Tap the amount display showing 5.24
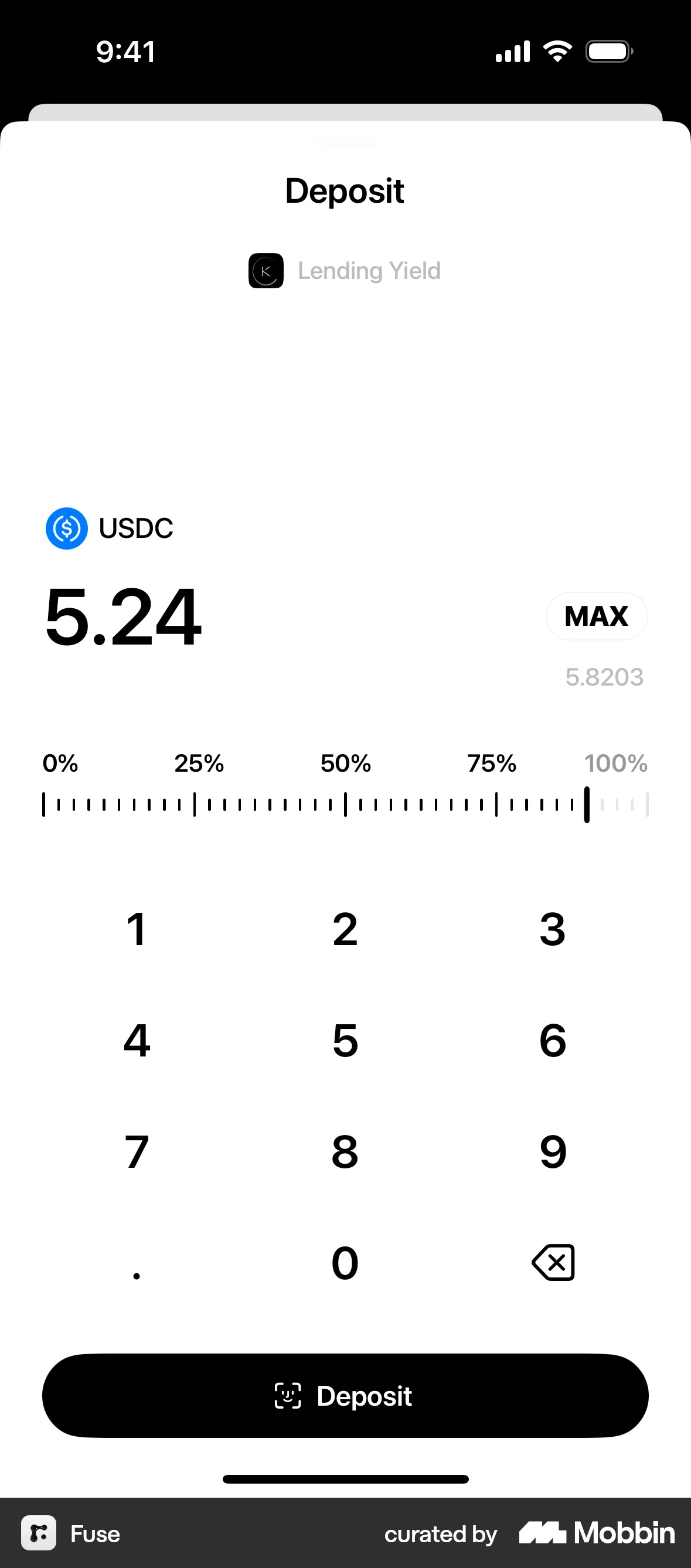The image size is (691, 1568). (x=122, y=618)
